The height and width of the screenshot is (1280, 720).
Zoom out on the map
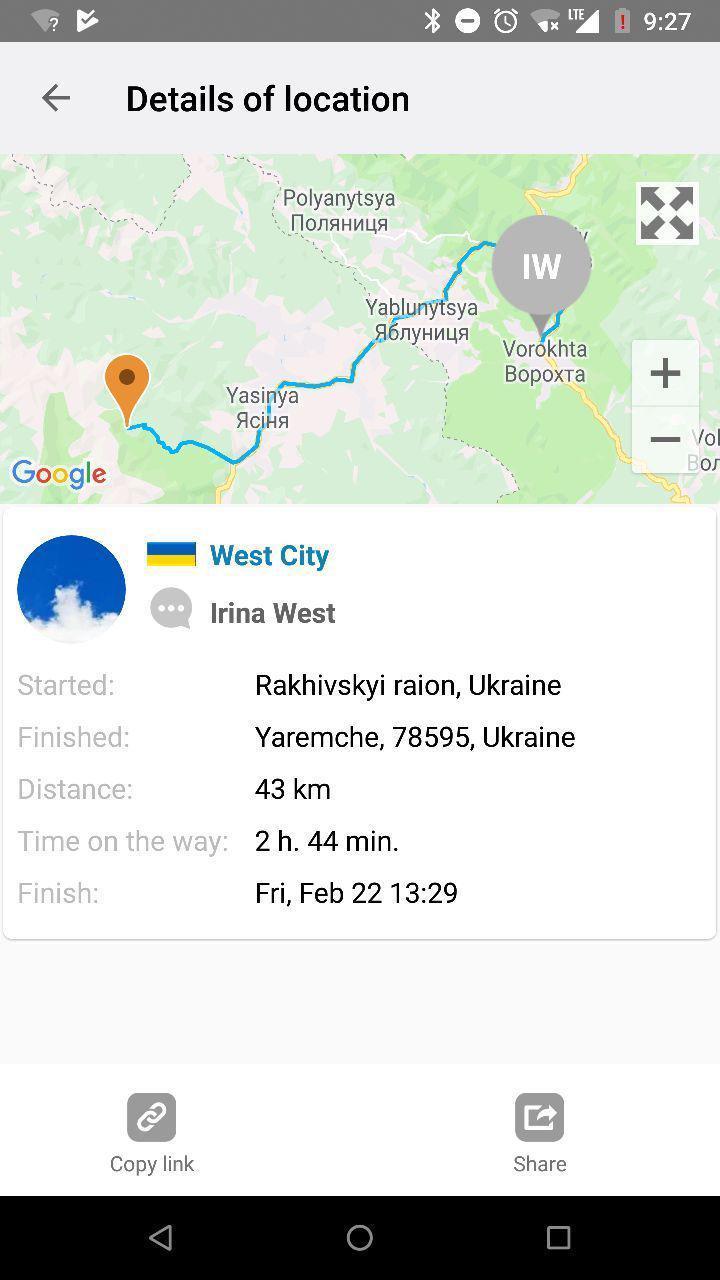[665, 439]
